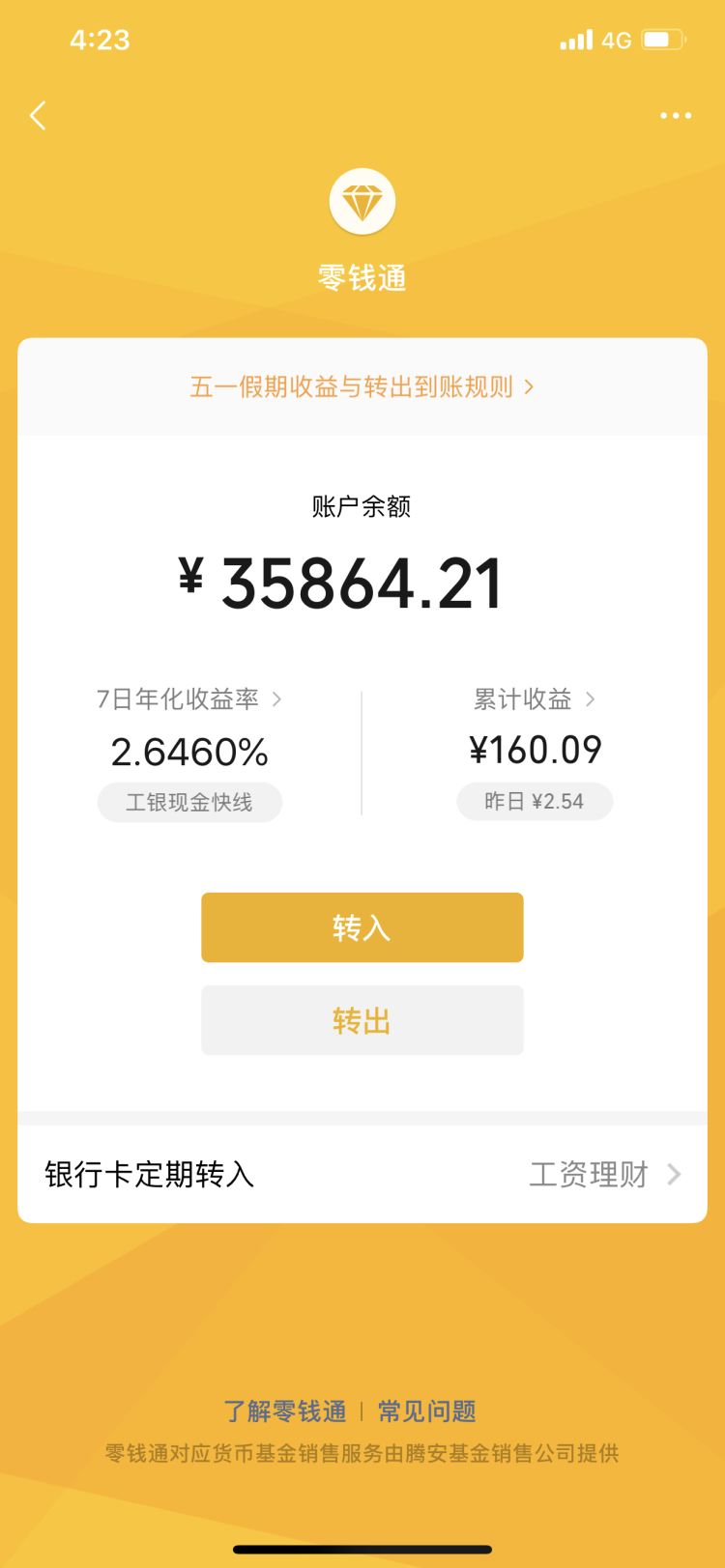Viewport: 725px width, 1568px height.
Task: Go back using the top-left arrow
Action: point(39,116)
